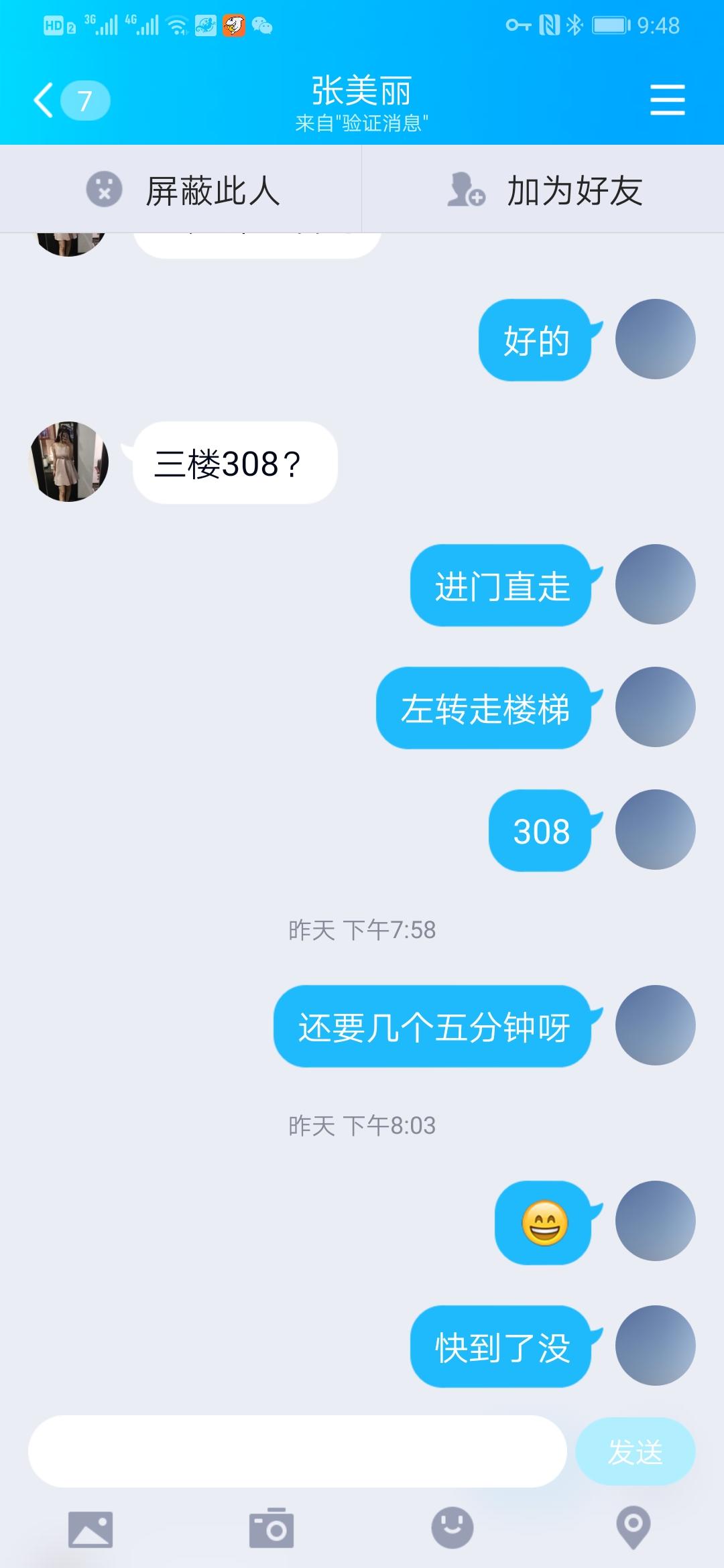Image resolution: width=724 pixels, height=1568 pixels.
Task: Attach a picture from the gallery
Action: coord(90,1529)
